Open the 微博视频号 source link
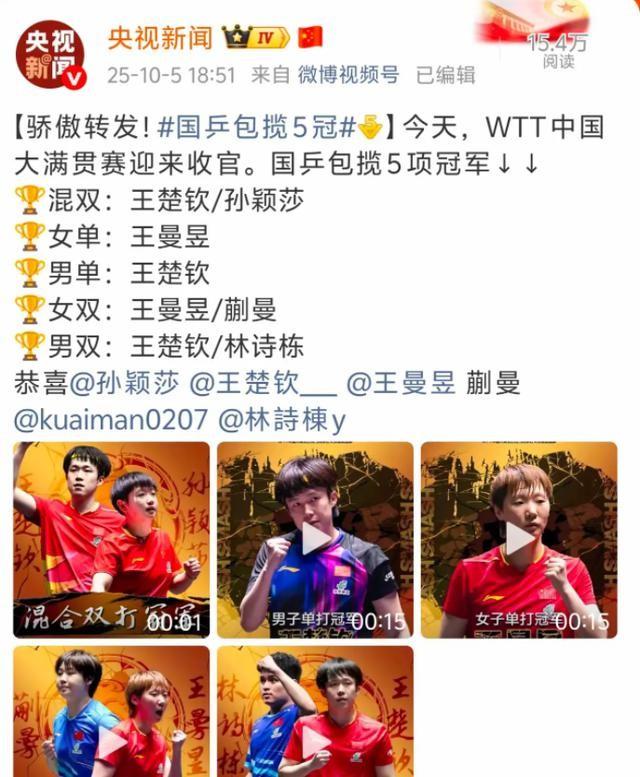Image resolution: width=640 pixels, height=777 pixels. point(348,74)
